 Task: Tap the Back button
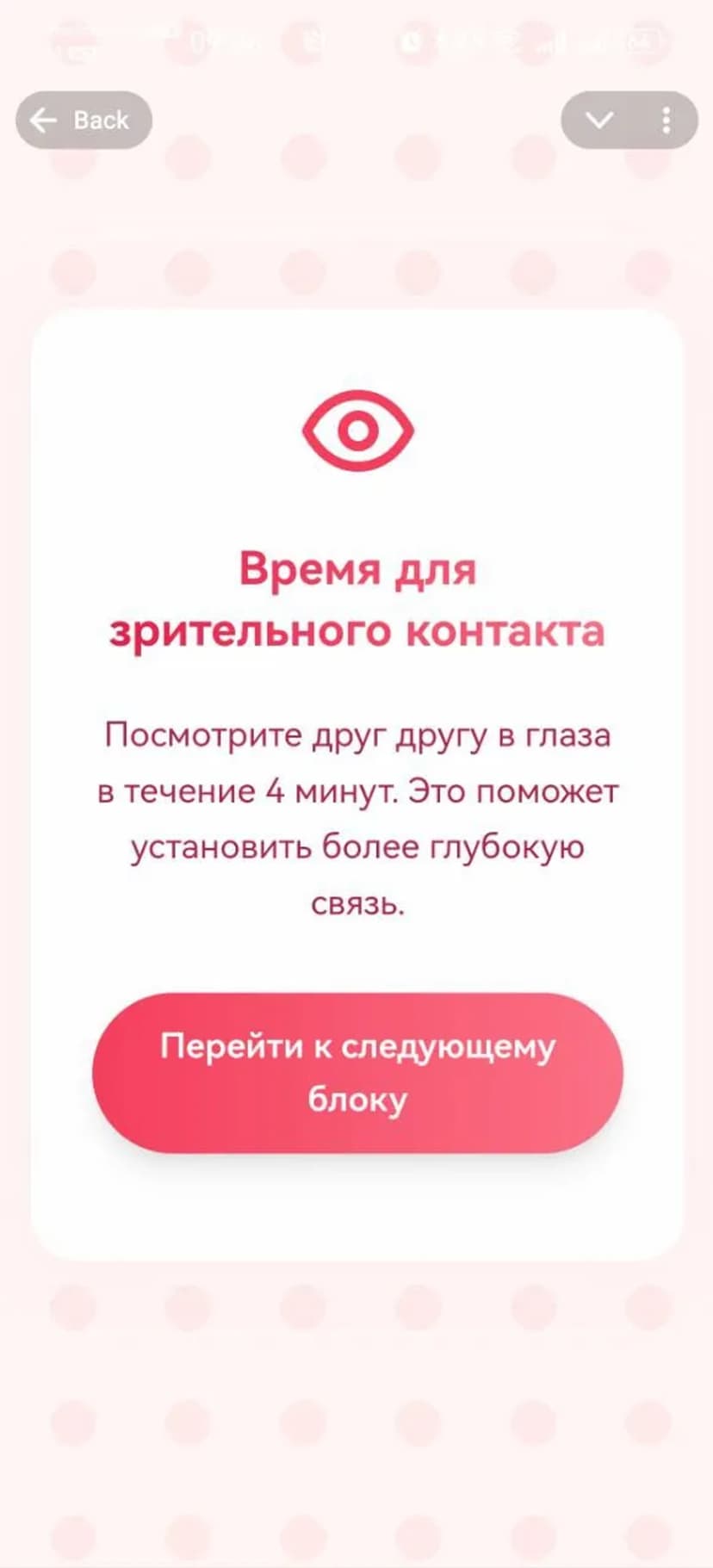(84, 121)
